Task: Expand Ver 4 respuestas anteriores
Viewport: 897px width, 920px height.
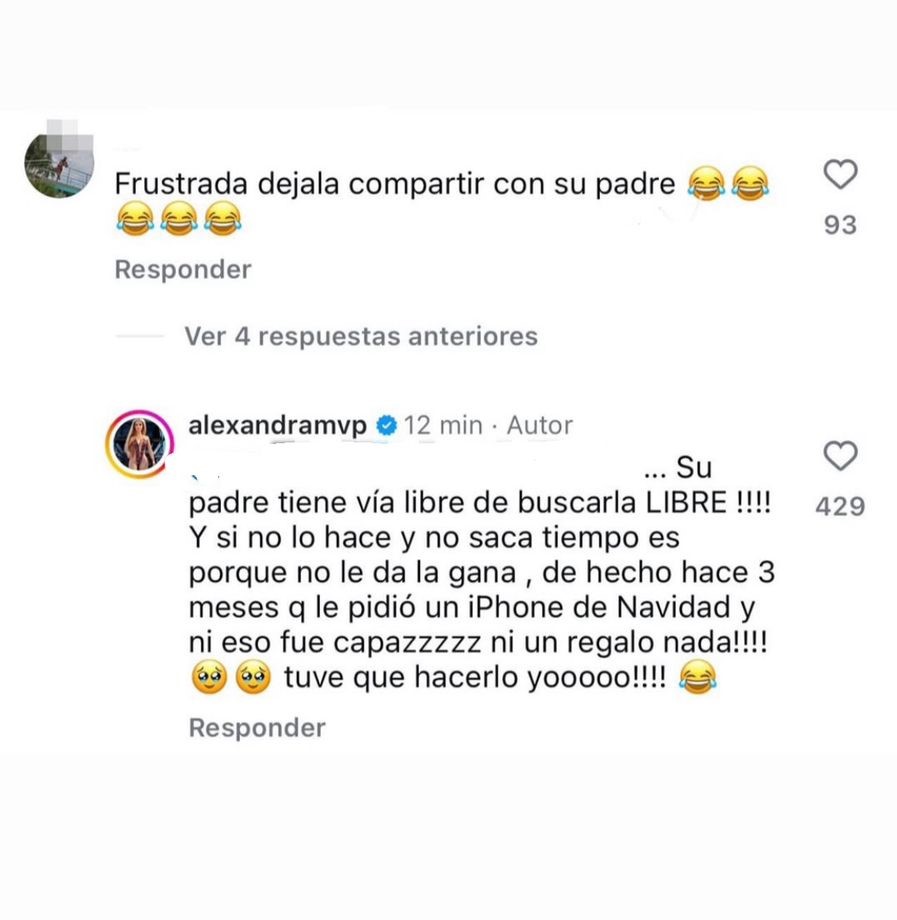Action: tap(360, 336)
